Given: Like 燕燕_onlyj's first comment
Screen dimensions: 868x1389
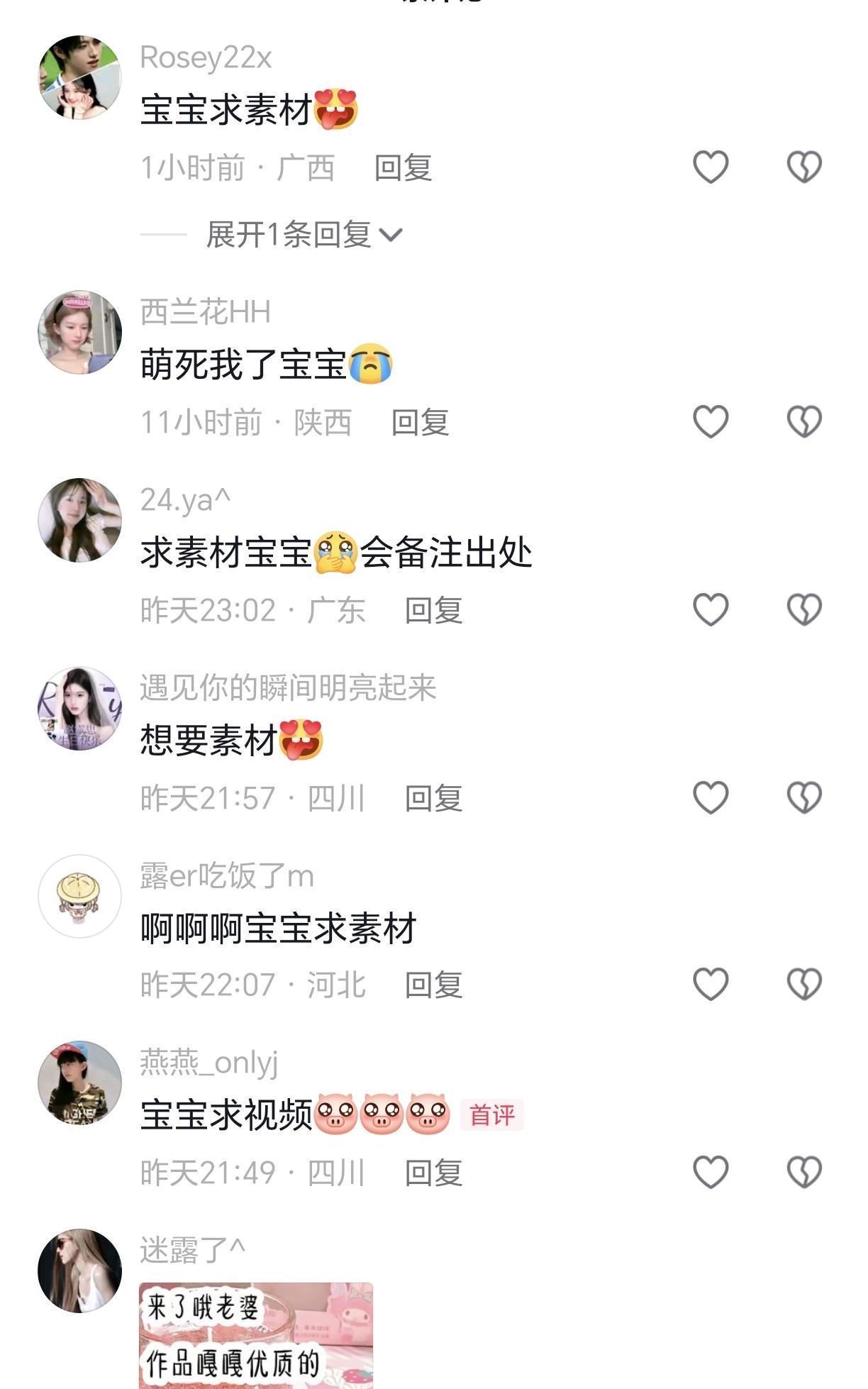Looking at the screenshot, I should coord(711,1172).
